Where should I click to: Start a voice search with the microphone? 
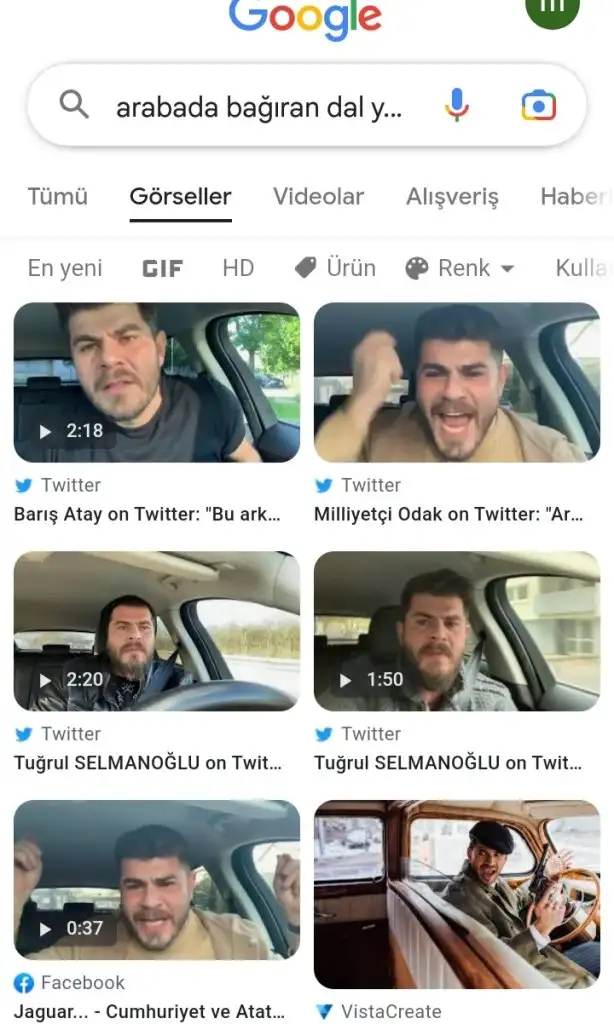456,105
